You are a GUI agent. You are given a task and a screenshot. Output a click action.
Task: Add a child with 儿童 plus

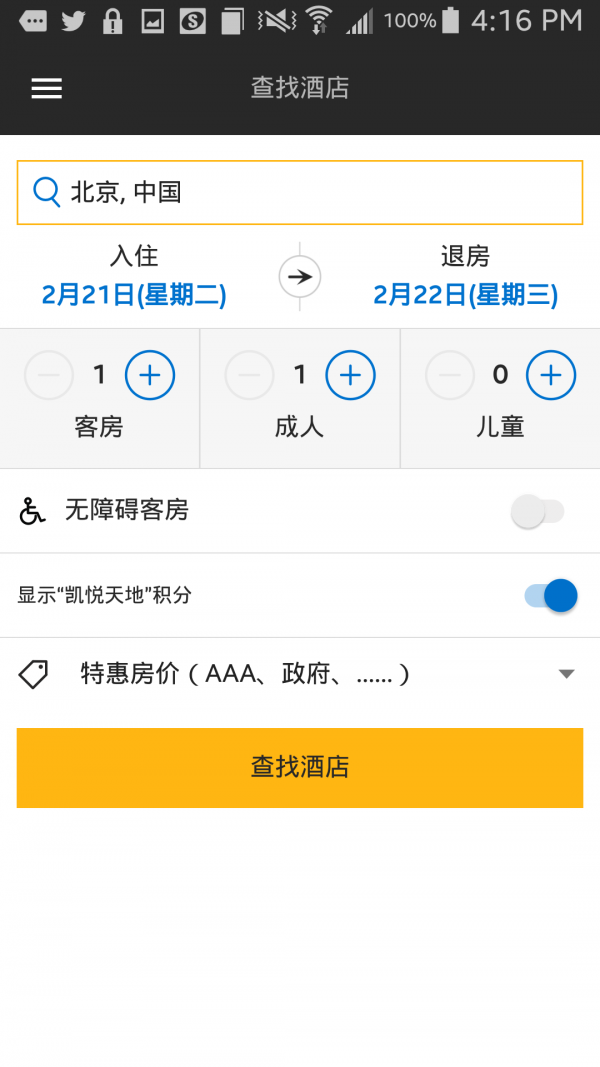(551, 375)
